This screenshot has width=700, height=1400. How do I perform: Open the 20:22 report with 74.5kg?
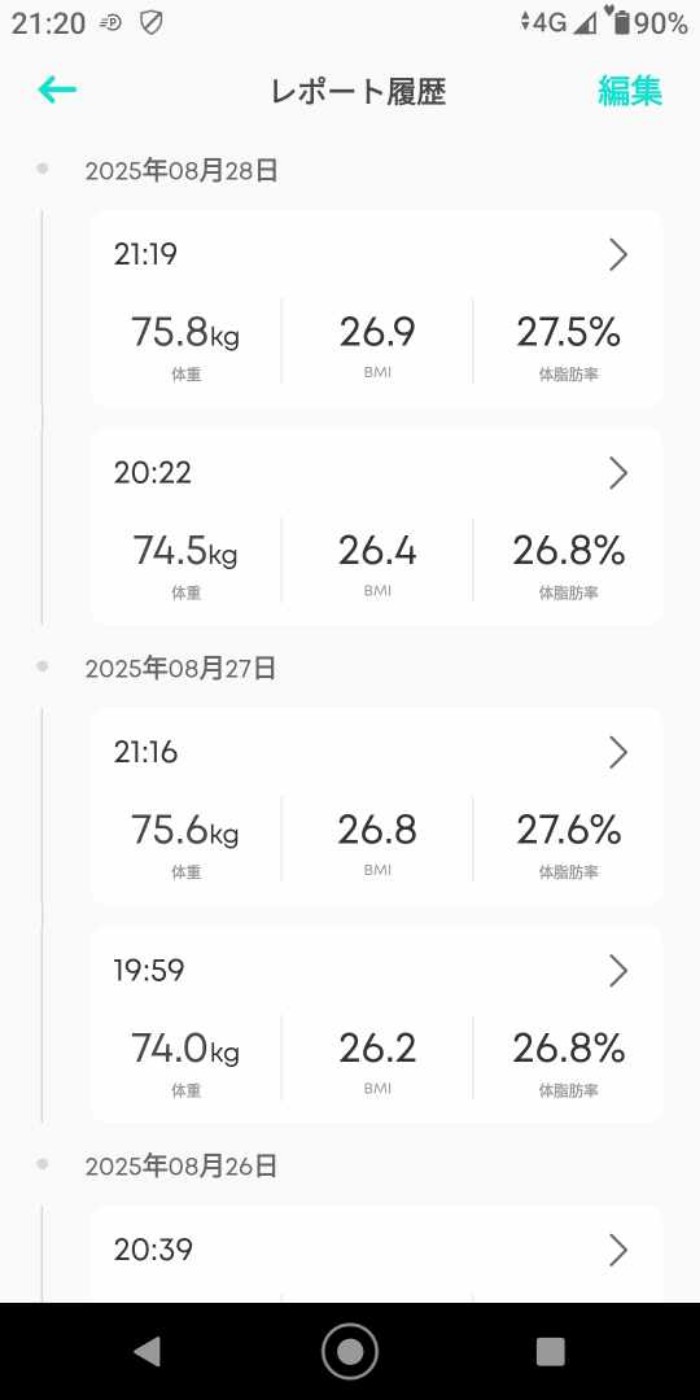point(376,526)
